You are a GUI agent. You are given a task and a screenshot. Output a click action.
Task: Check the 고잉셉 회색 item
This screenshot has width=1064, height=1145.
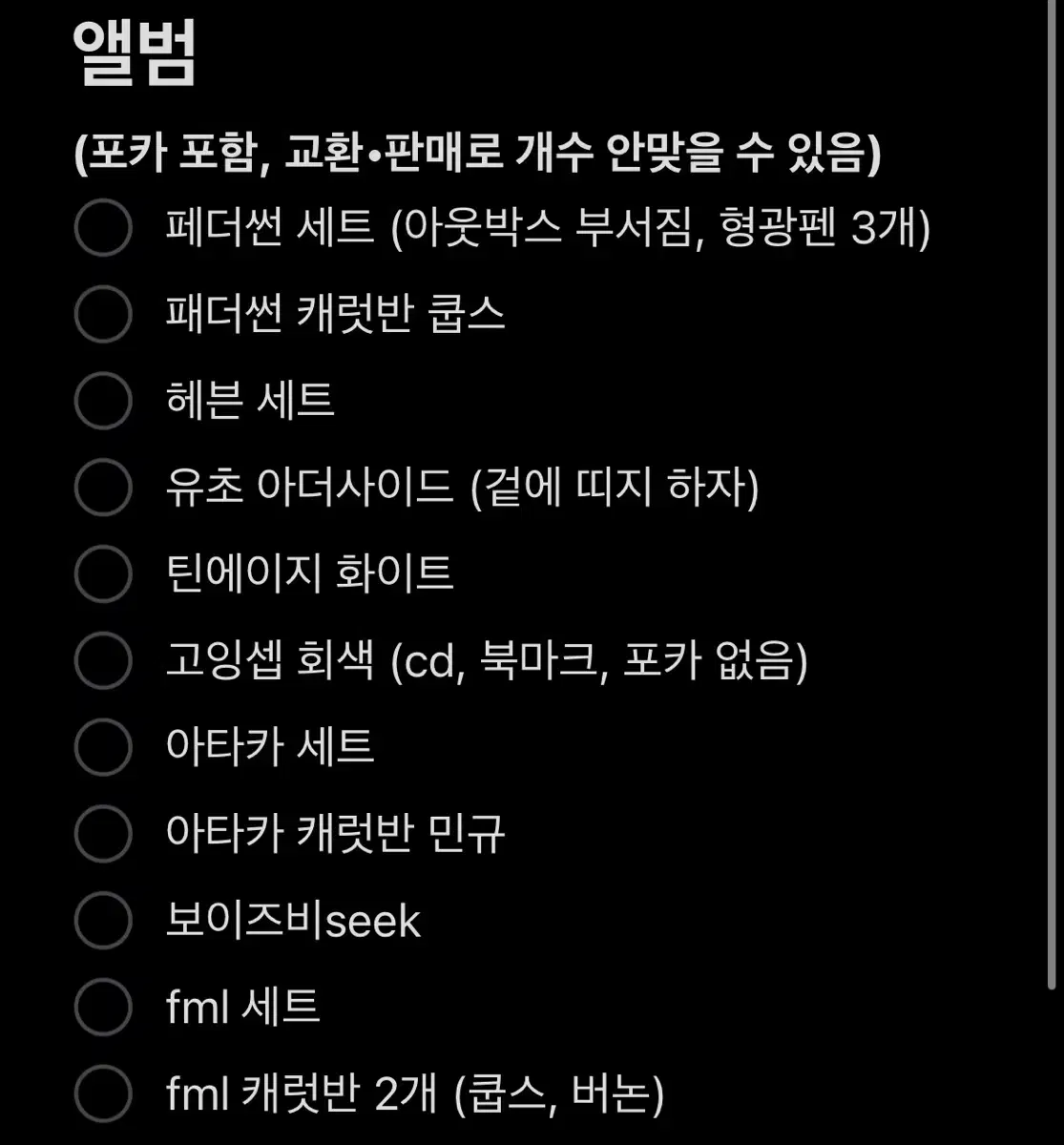tap(103, 661)
